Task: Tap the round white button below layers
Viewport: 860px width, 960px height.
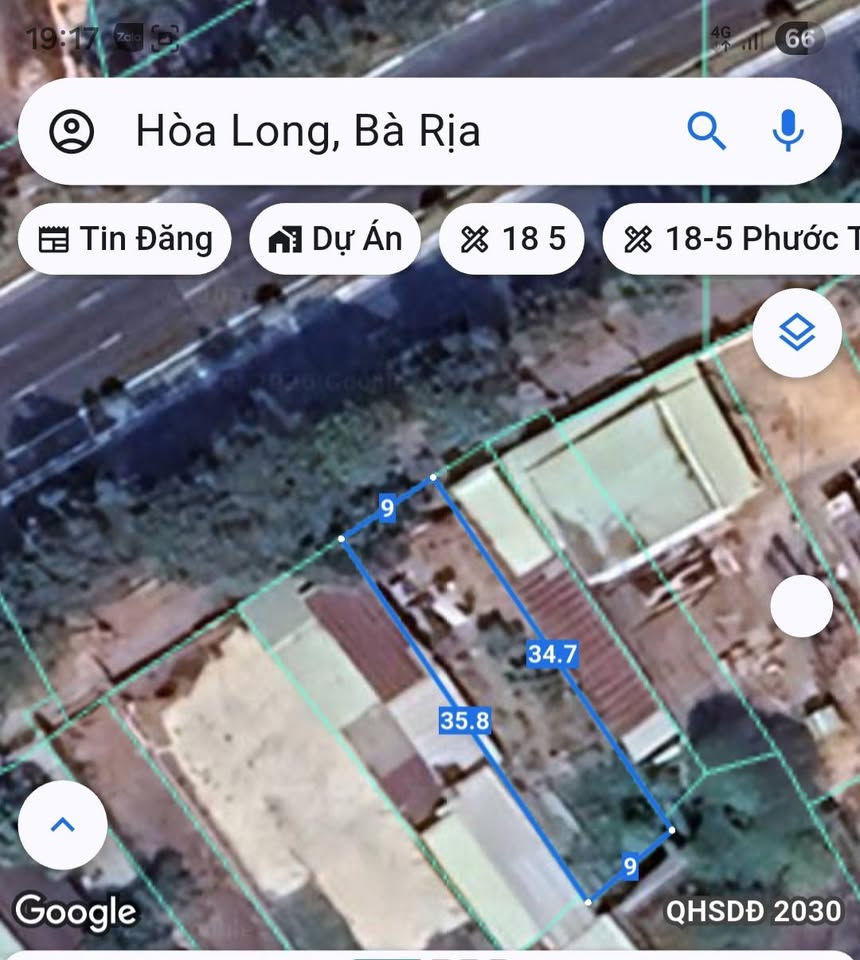Action: (x=801, y=606)
